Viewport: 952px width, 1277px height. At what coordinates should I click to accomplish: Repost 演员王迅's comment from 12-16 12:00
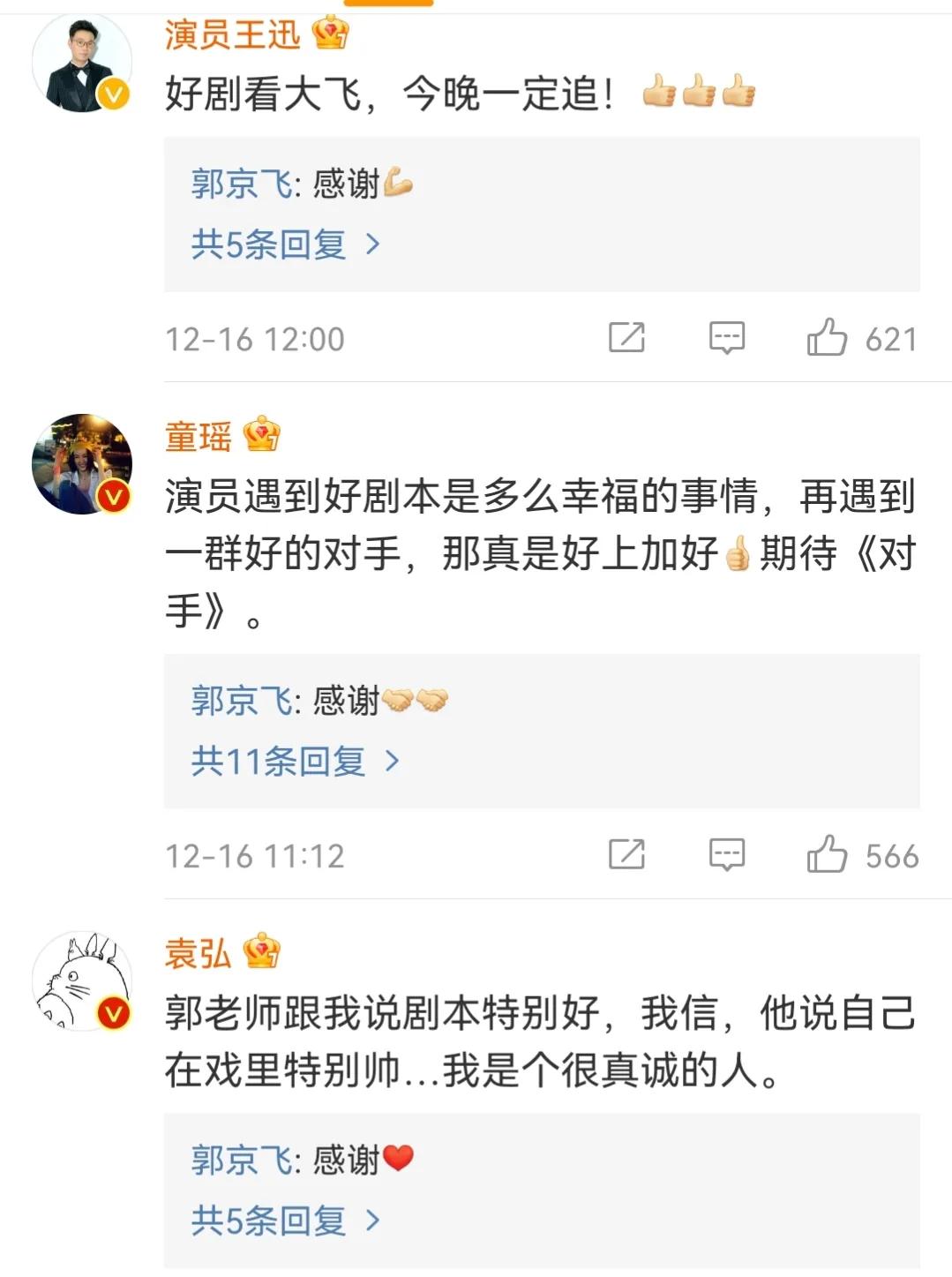626,338
